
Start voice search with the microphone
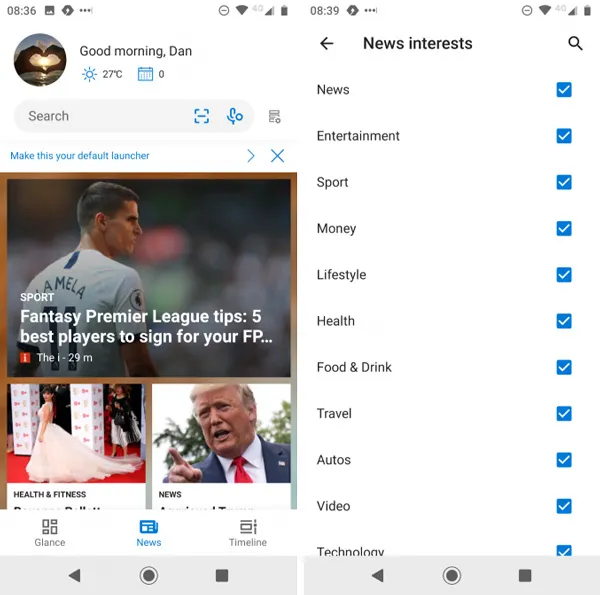click(235, 116)
